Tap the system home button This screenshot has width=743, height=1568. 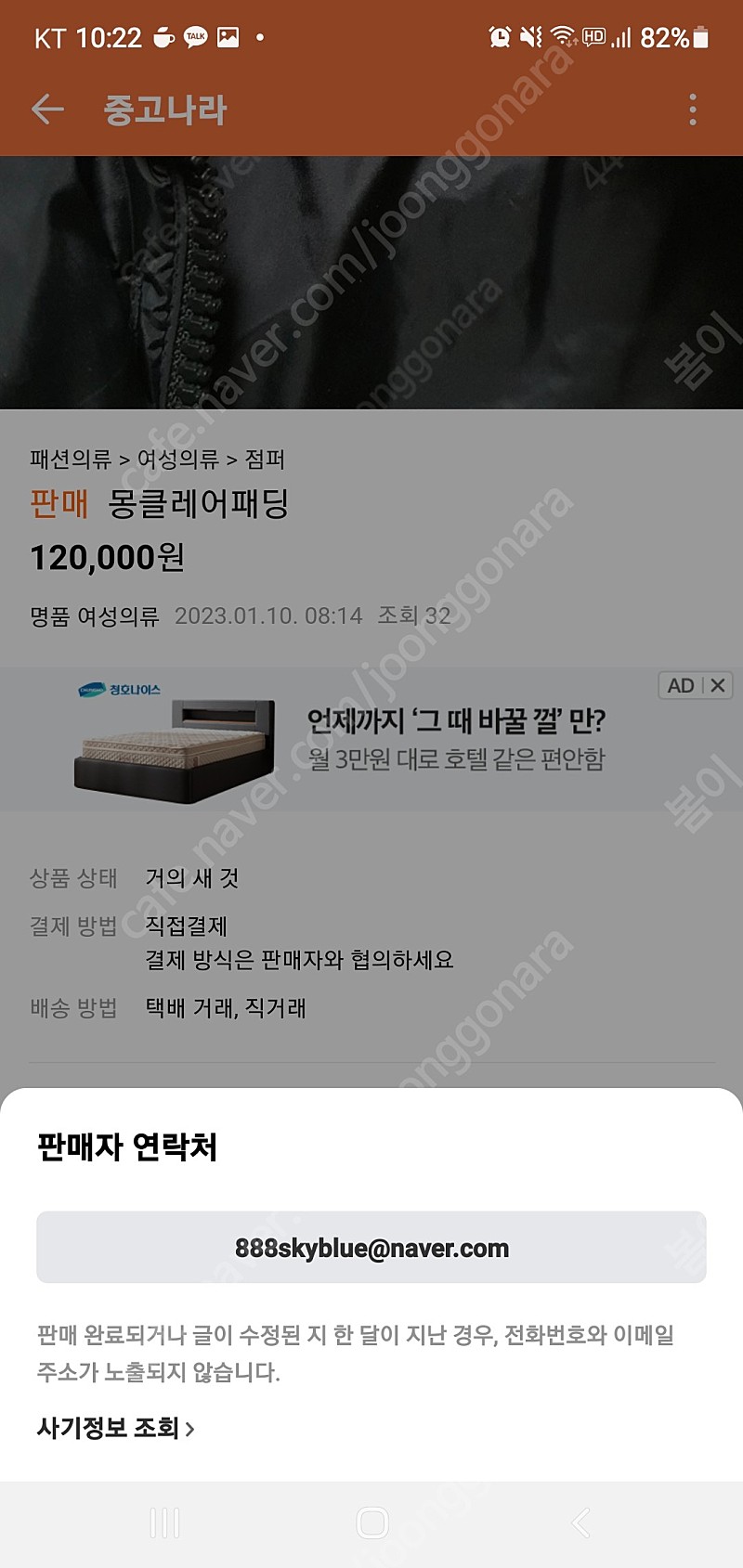pos(371,1523)
